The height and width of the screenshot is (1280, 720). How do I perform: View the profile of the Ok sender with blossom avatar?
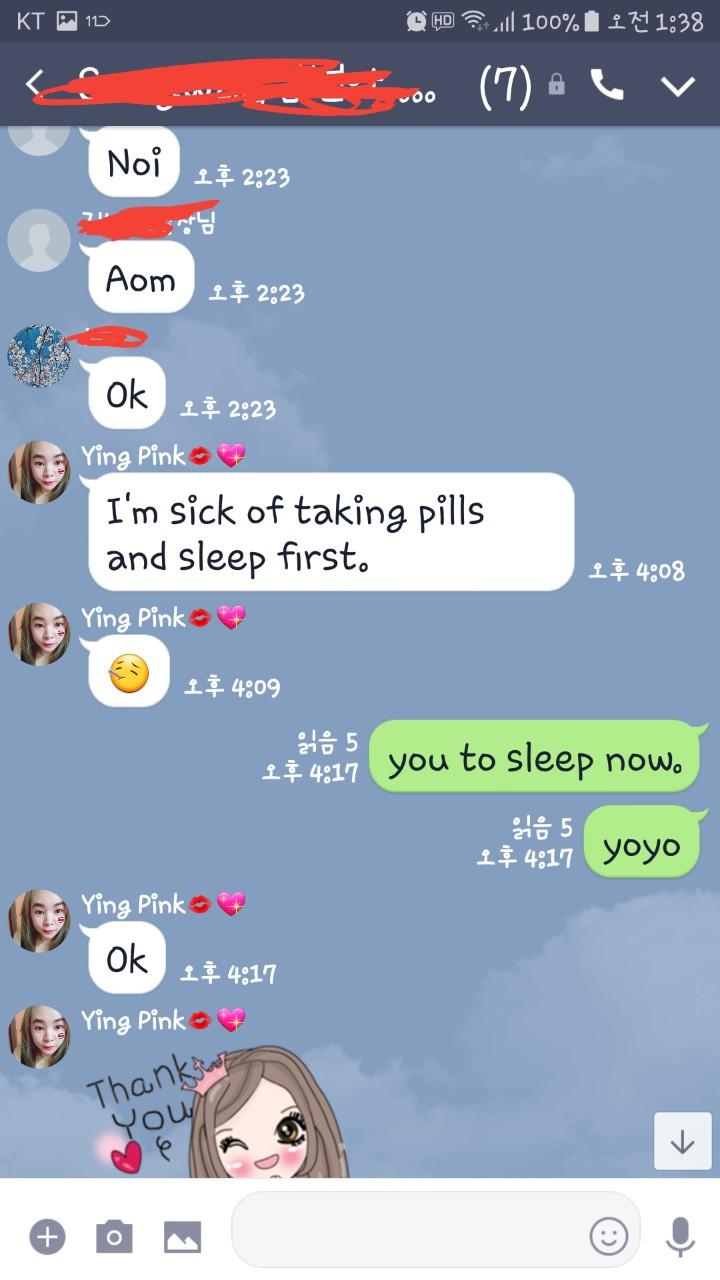point(39,355)
